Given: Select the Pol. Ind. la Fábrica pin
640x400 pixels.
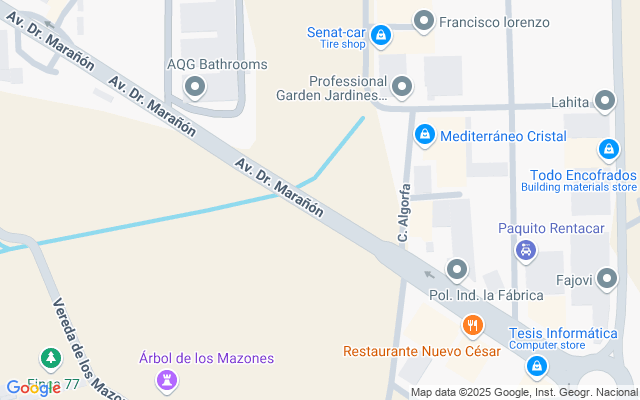Looking at the screenshot, I should point(458,269).
